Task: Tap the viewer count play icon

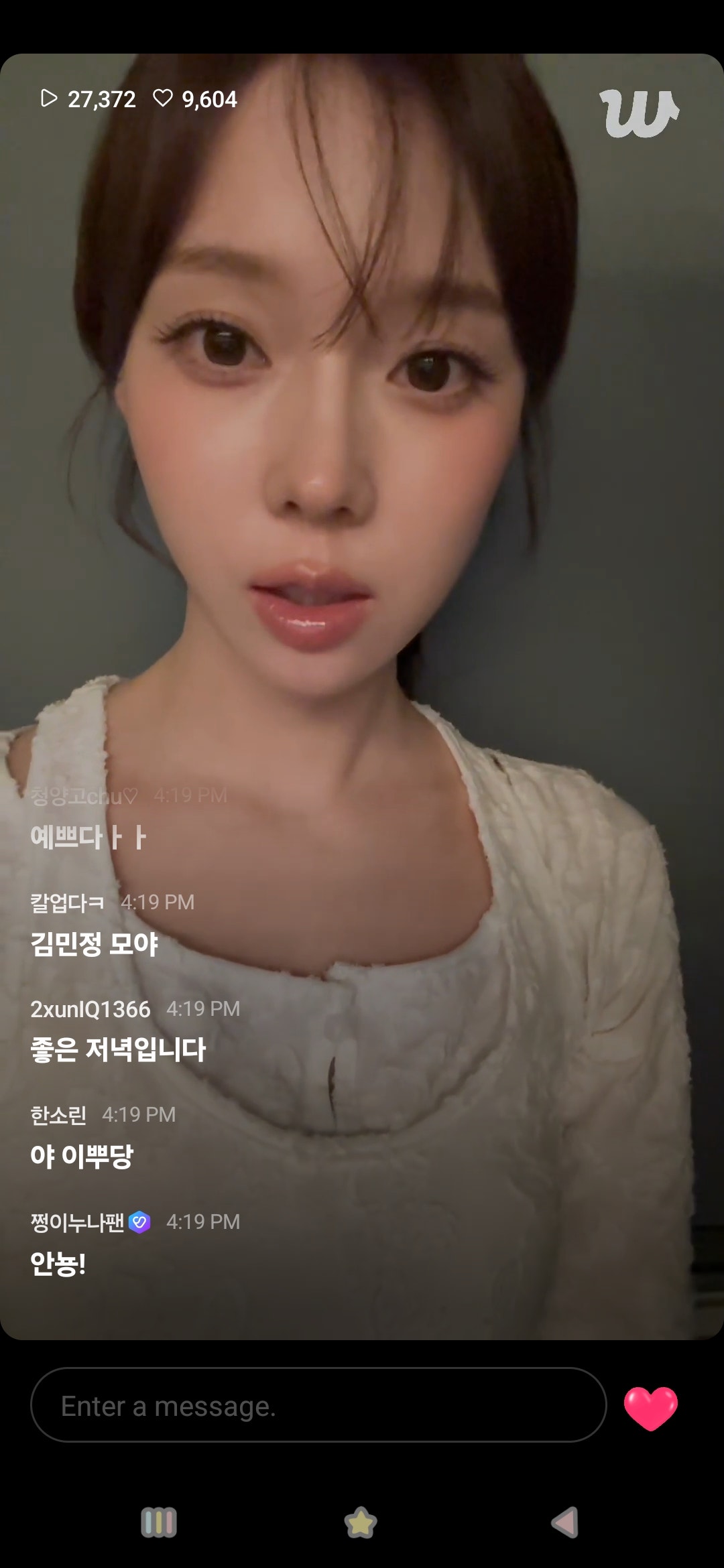Action: [49, 99]
